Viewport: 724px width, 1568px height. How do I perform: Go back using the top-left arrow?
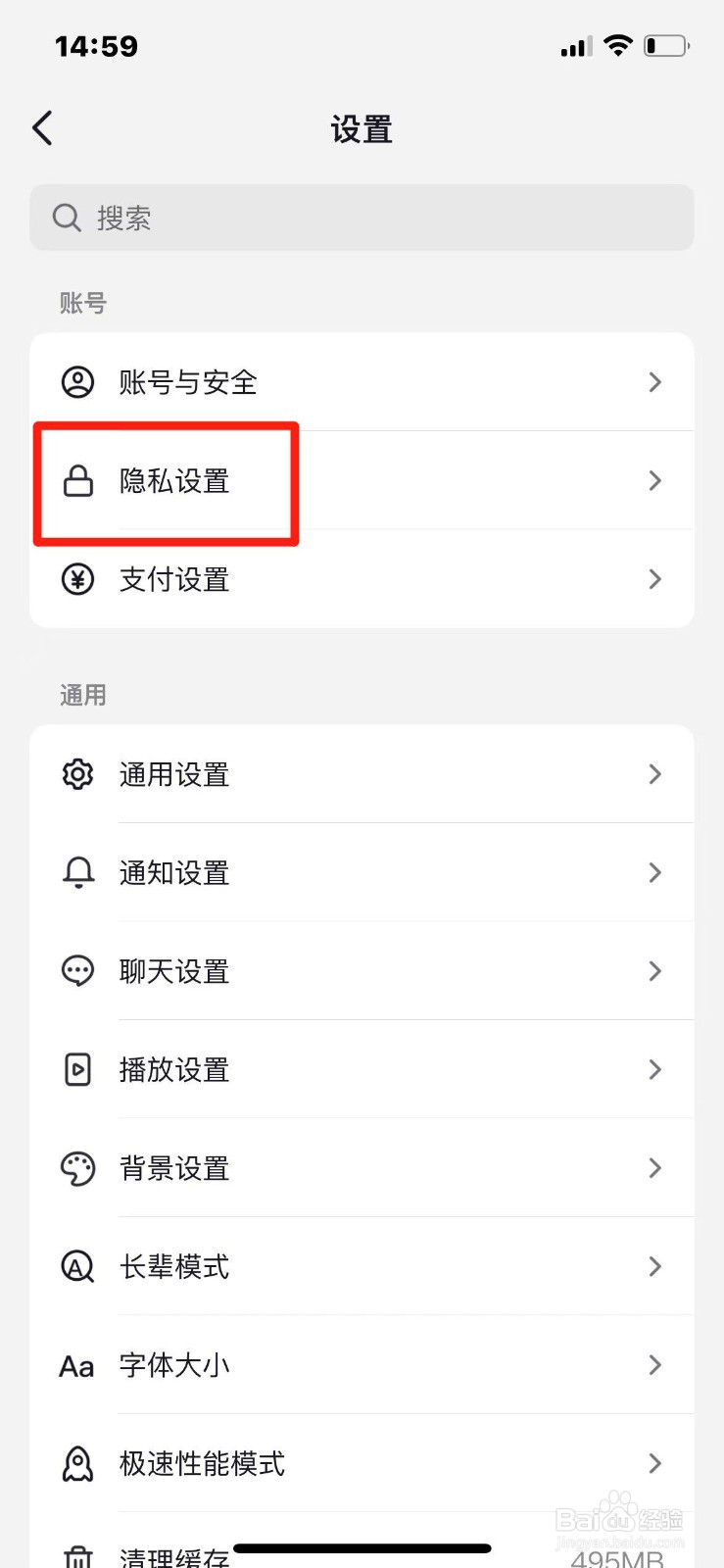coord(41,127)
